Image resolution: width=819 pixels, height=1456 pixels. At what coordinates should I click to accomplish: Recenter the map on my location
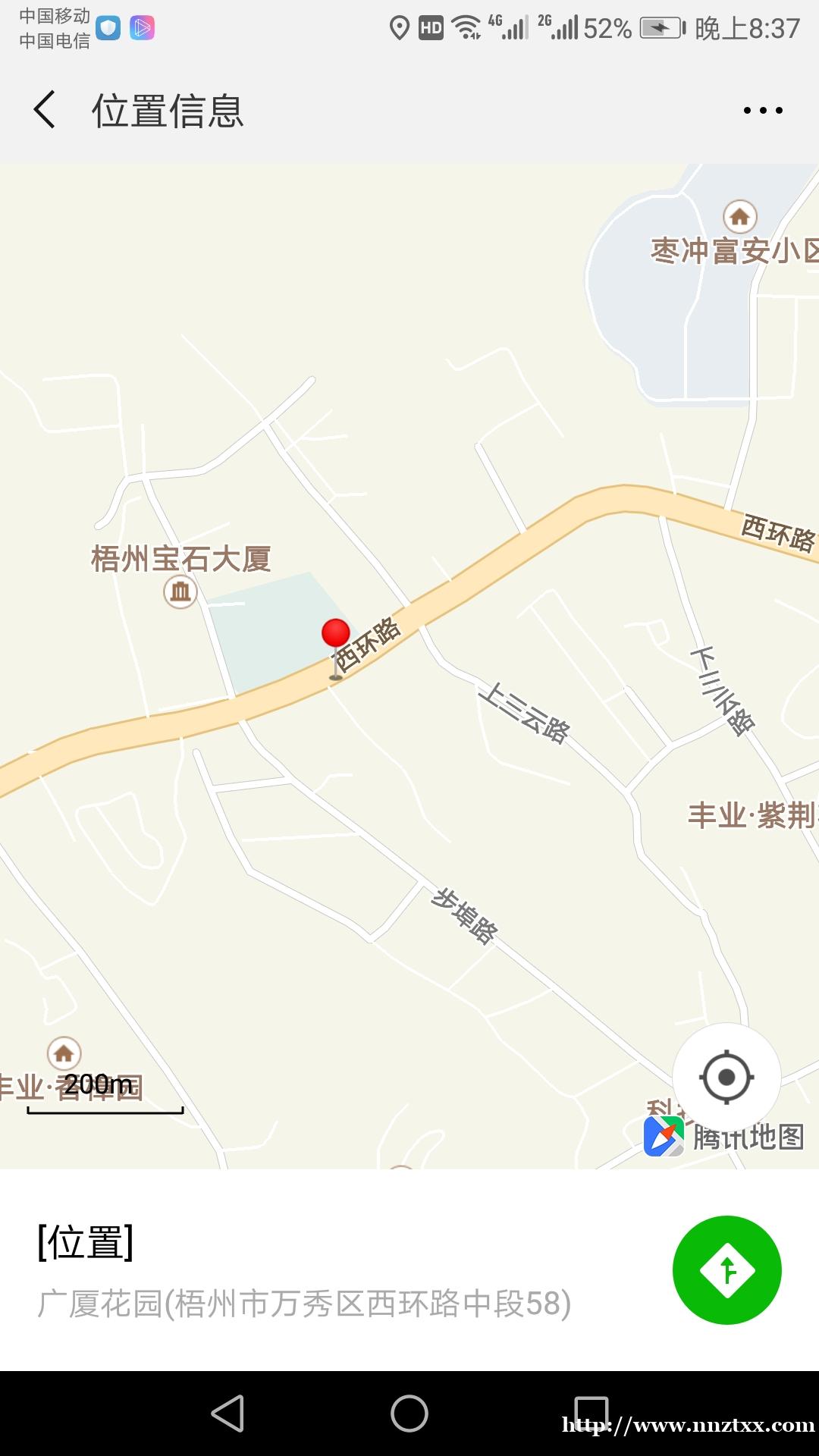[x=726, y=1077]
